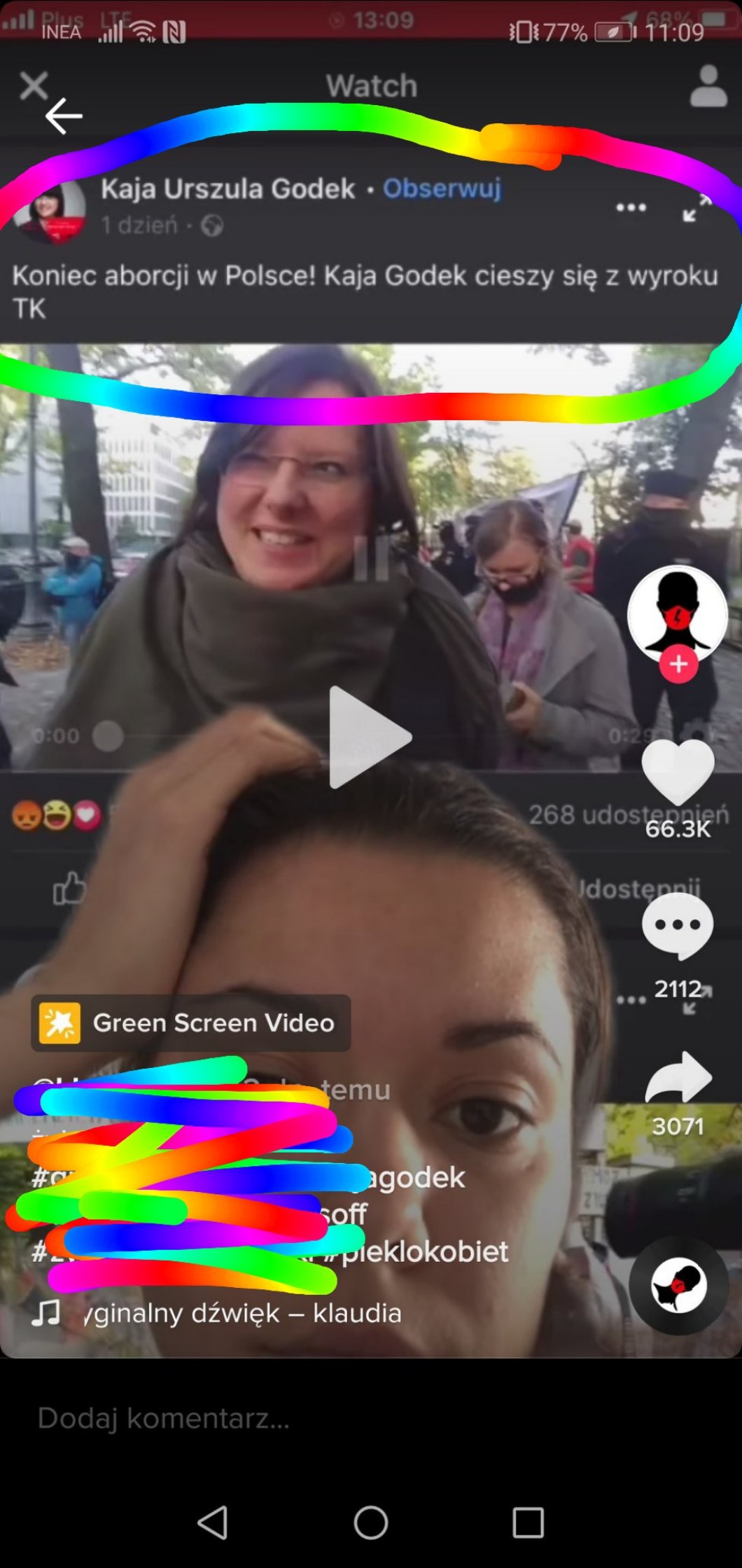Play the paused video

(x=369, y=737)
